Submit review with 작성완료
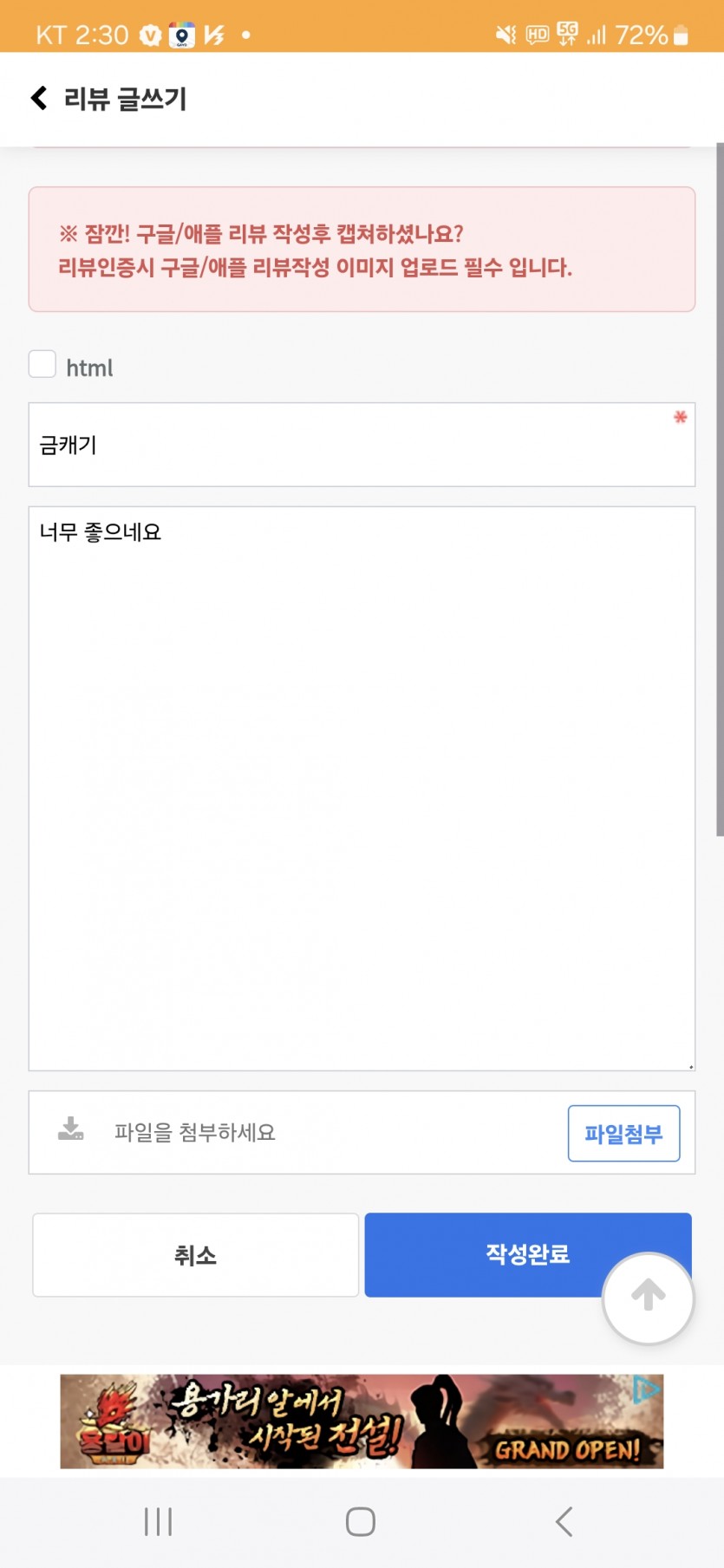 pos(528,1254)
